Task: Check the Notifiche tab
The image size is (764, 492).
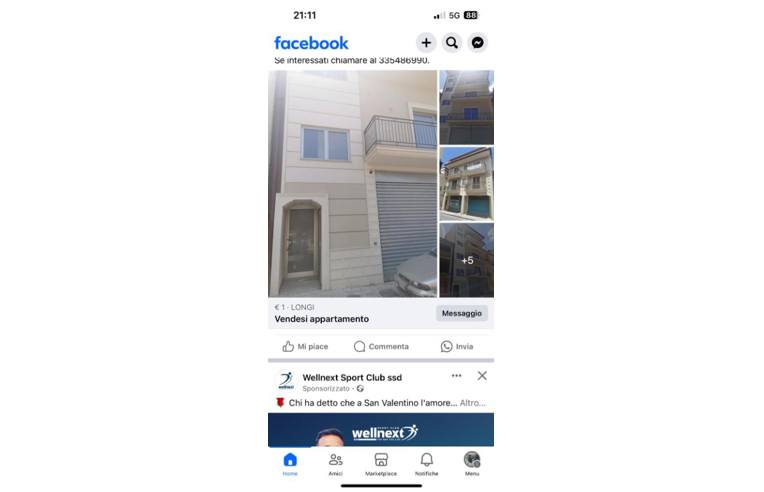Action: coord(426,463)
